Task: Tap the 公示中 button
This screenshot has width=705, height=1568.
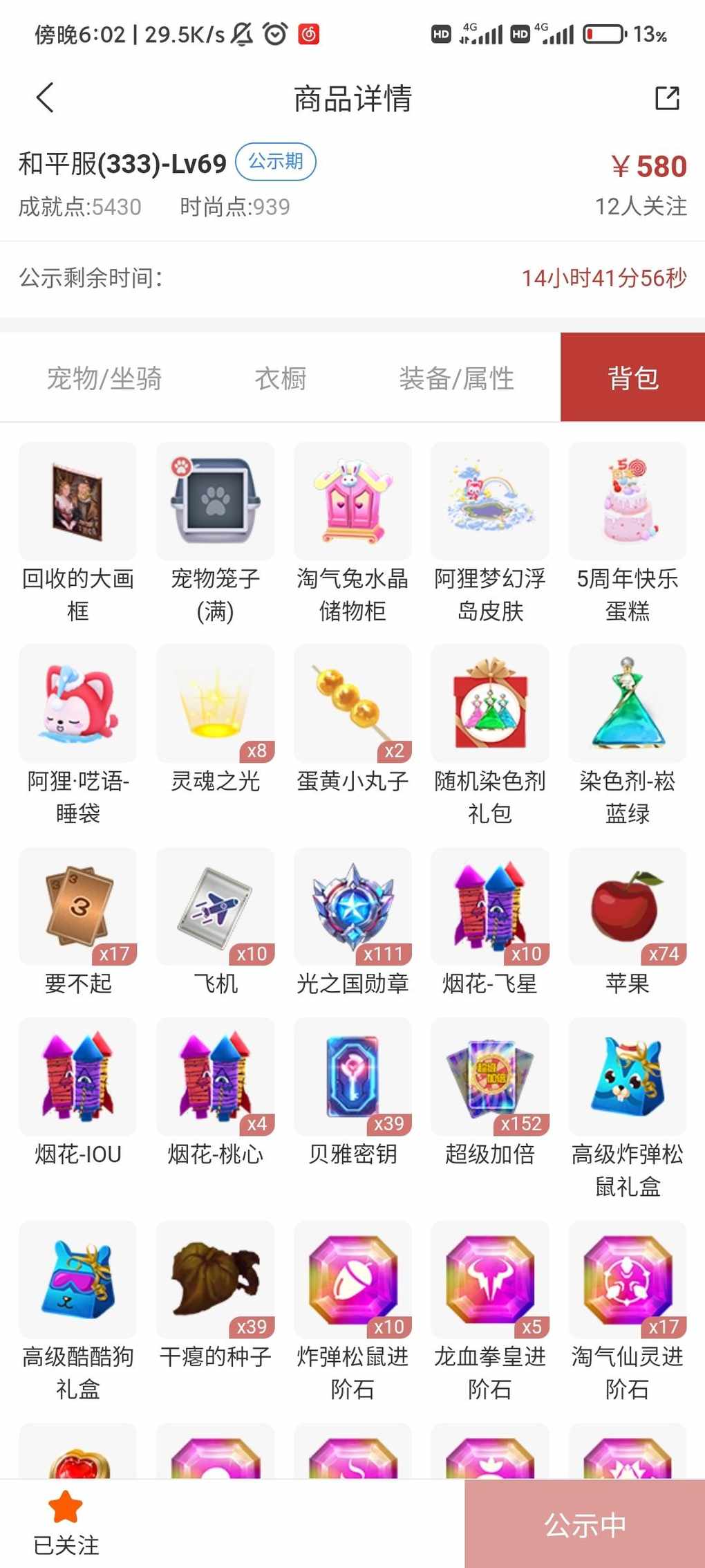Action: pyautogui.click(x=585, y=1524)
